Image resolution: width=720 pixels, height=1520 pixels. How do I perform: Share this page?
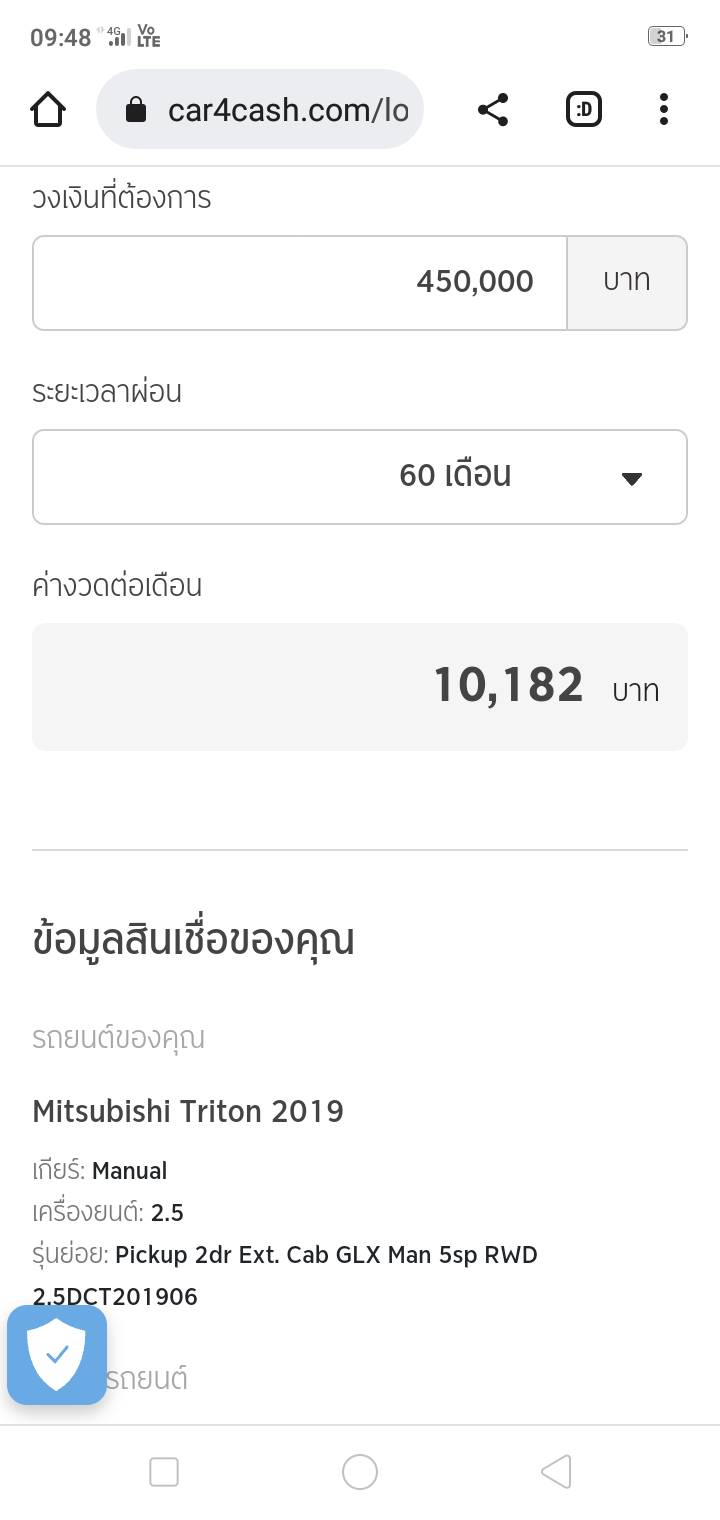pos(493,109)
